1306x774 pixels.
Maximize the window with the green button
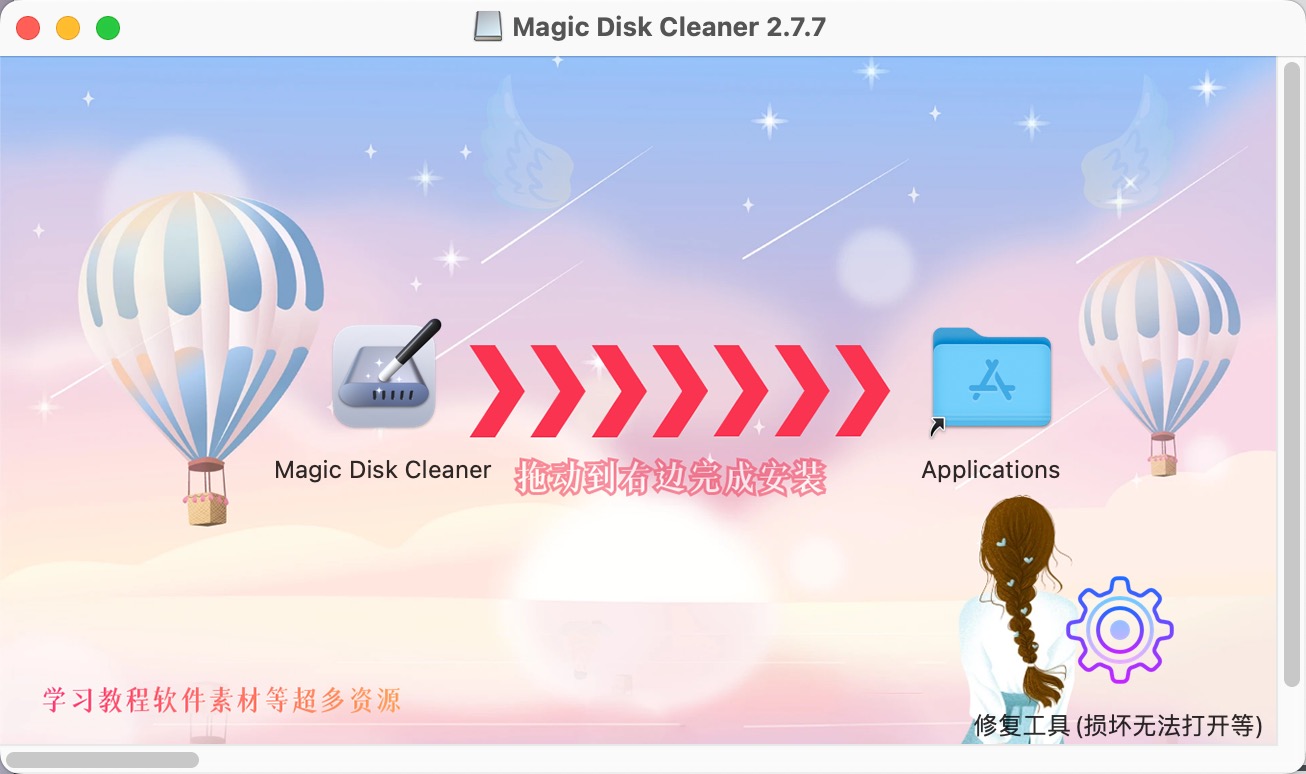point(108,28)
